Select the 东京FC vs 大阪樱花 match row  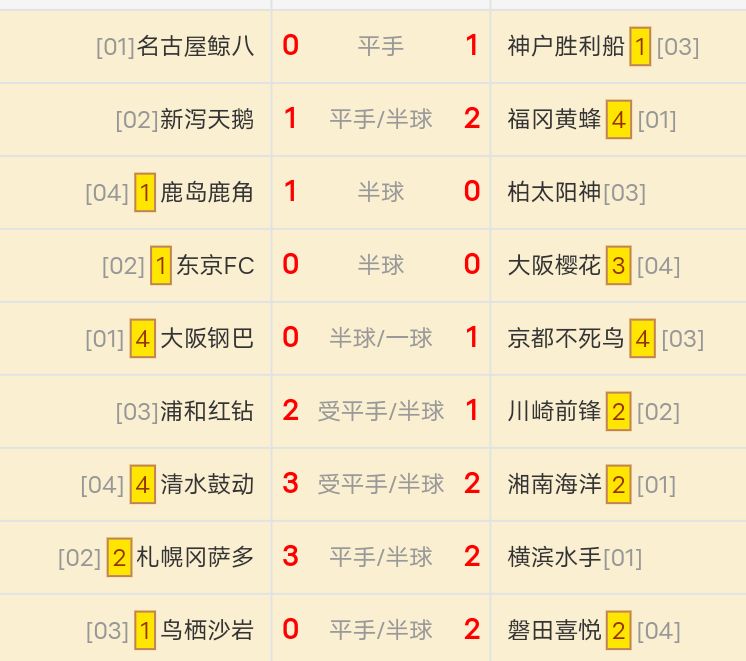381,265
